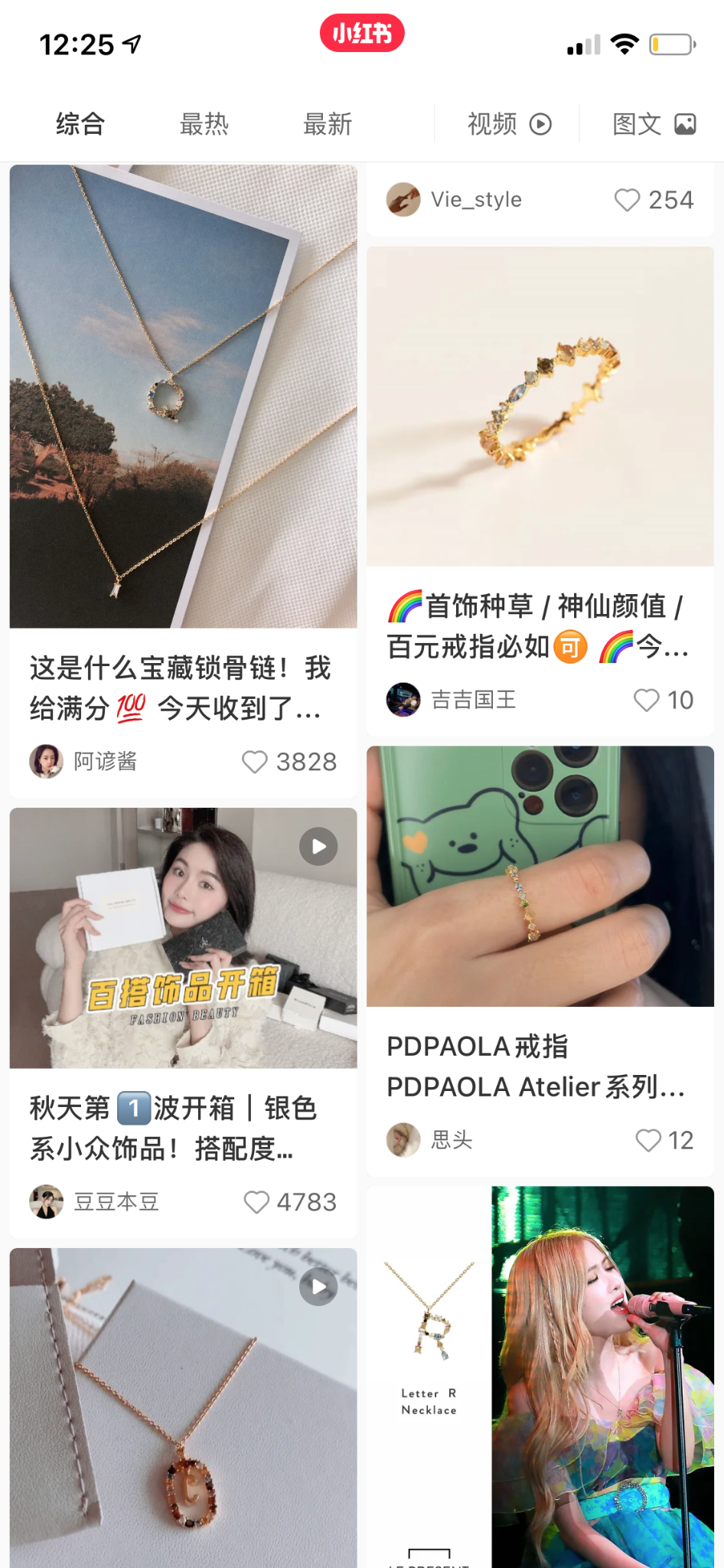Switch to the 综合 tab
Image resolution: width=724 pixels, height=1568 pixels.
[x=80, y=124]
